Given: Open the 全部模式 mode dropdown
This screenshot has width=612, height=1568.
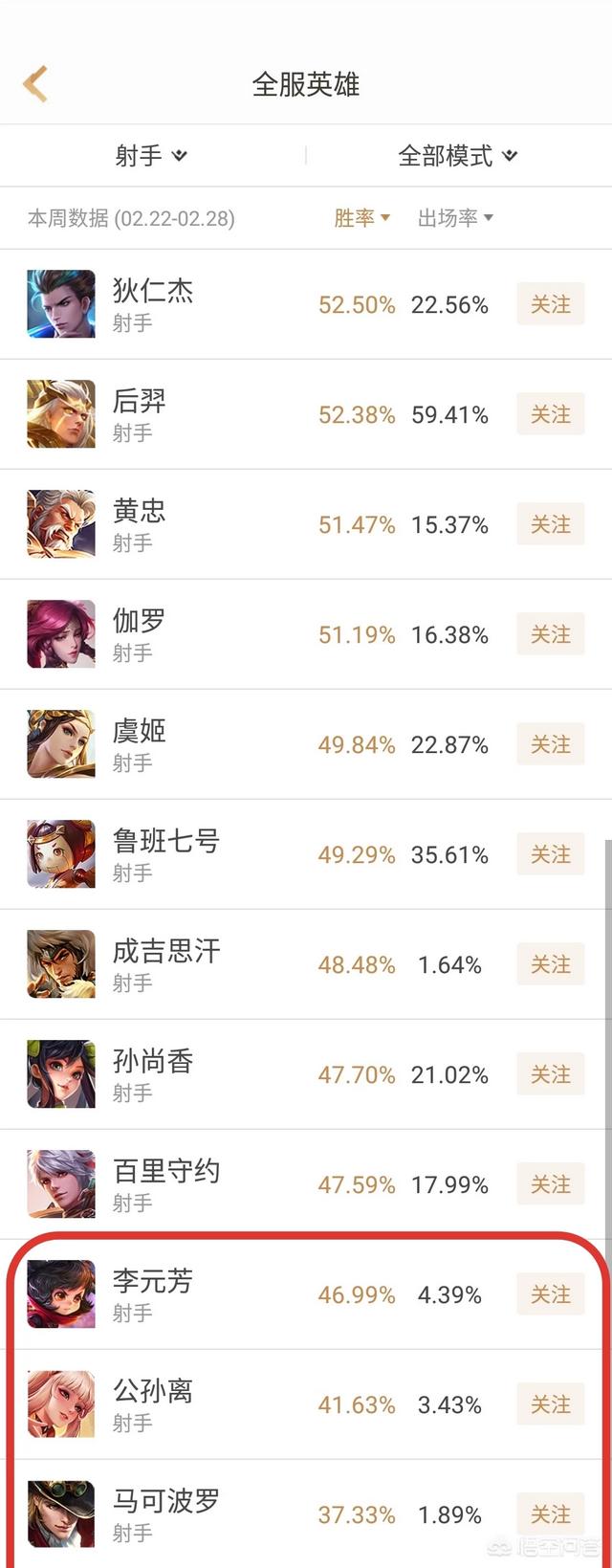Looking at the screenshot, I should click(x=457, y=156).
